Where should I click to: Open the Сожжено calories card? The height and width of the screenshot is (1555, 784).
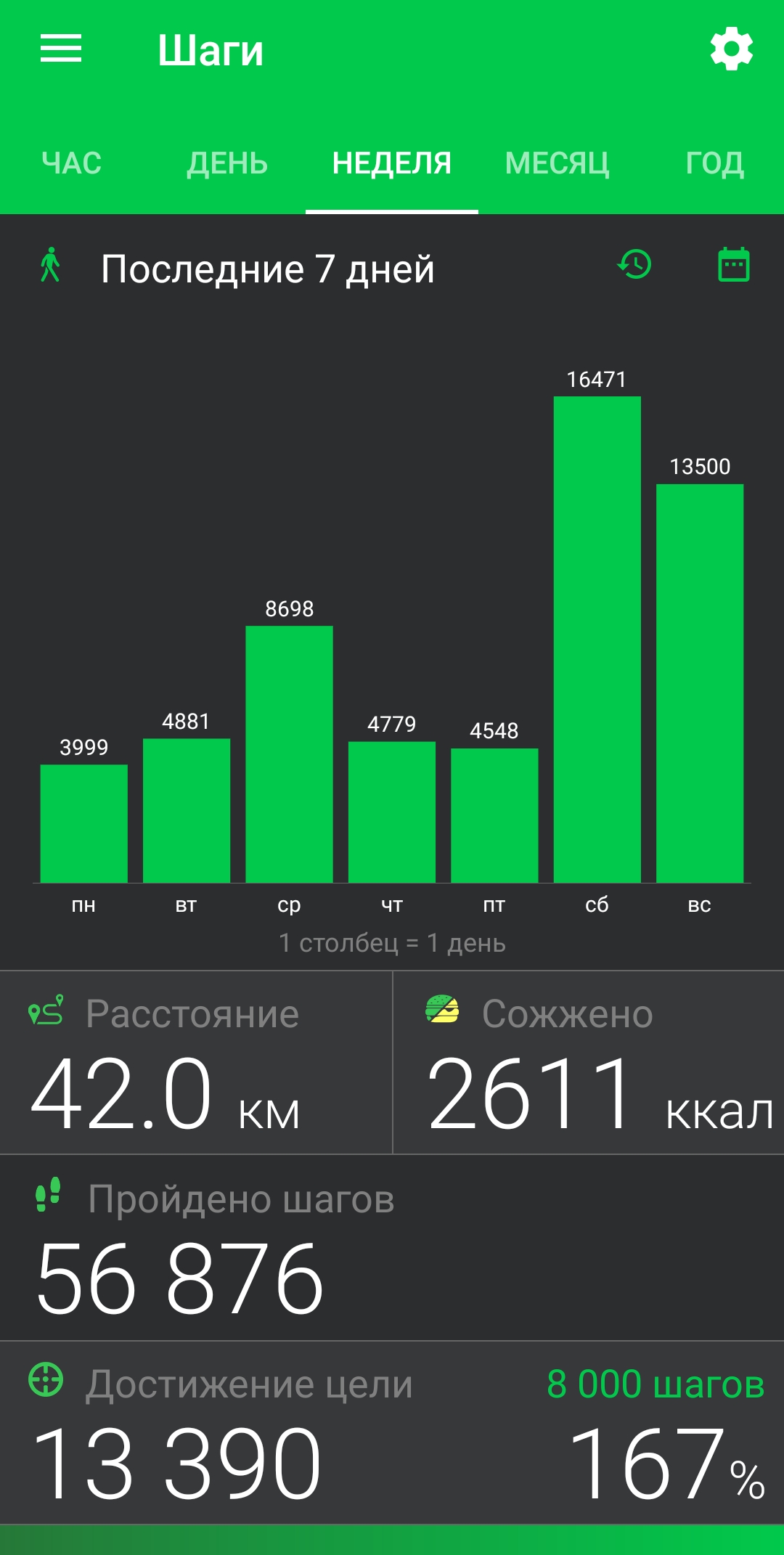point(589,1062)
